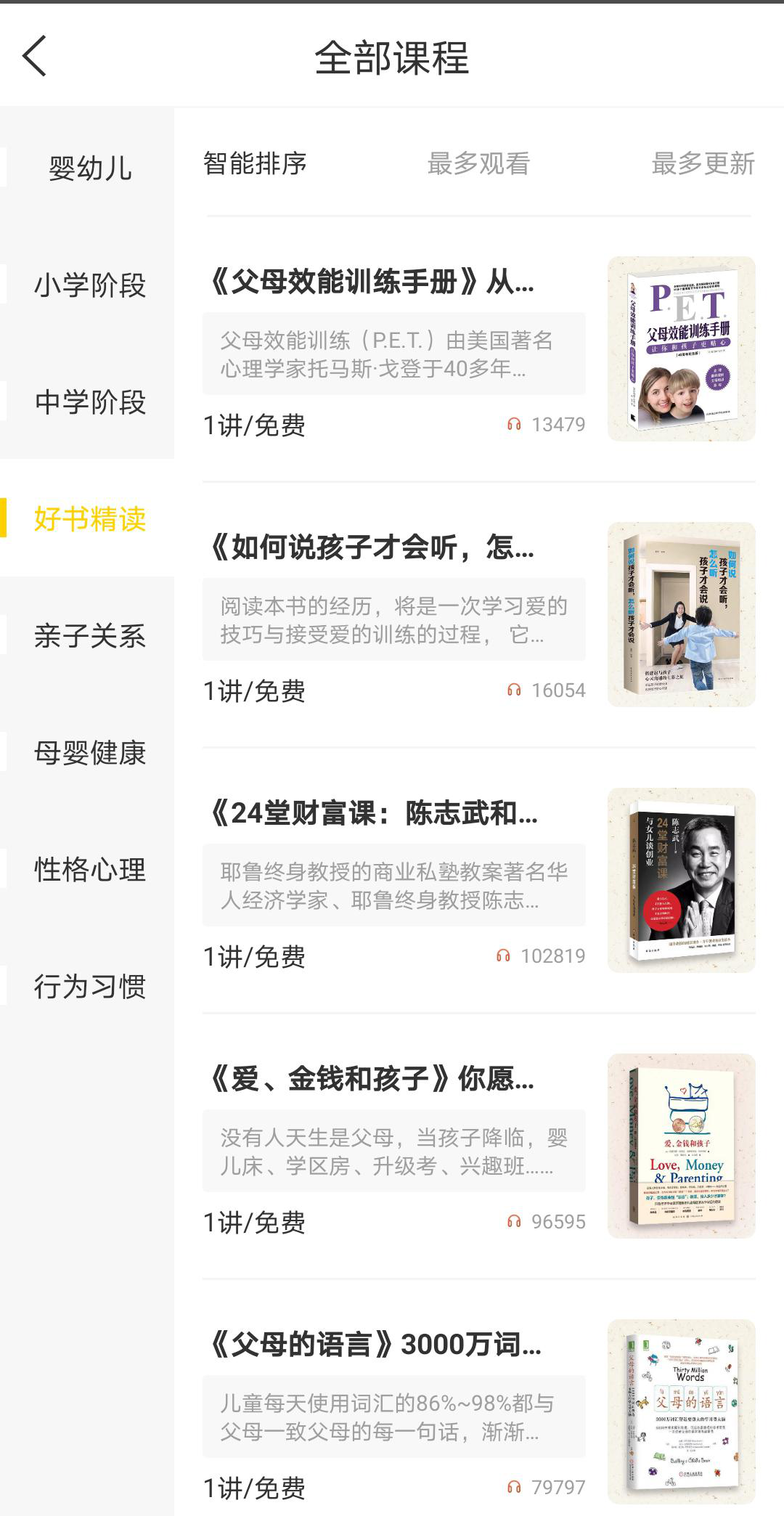This screenshot has height=1516, width=784.
Task: Select 好书精读 category
Action: coord(89,518)
